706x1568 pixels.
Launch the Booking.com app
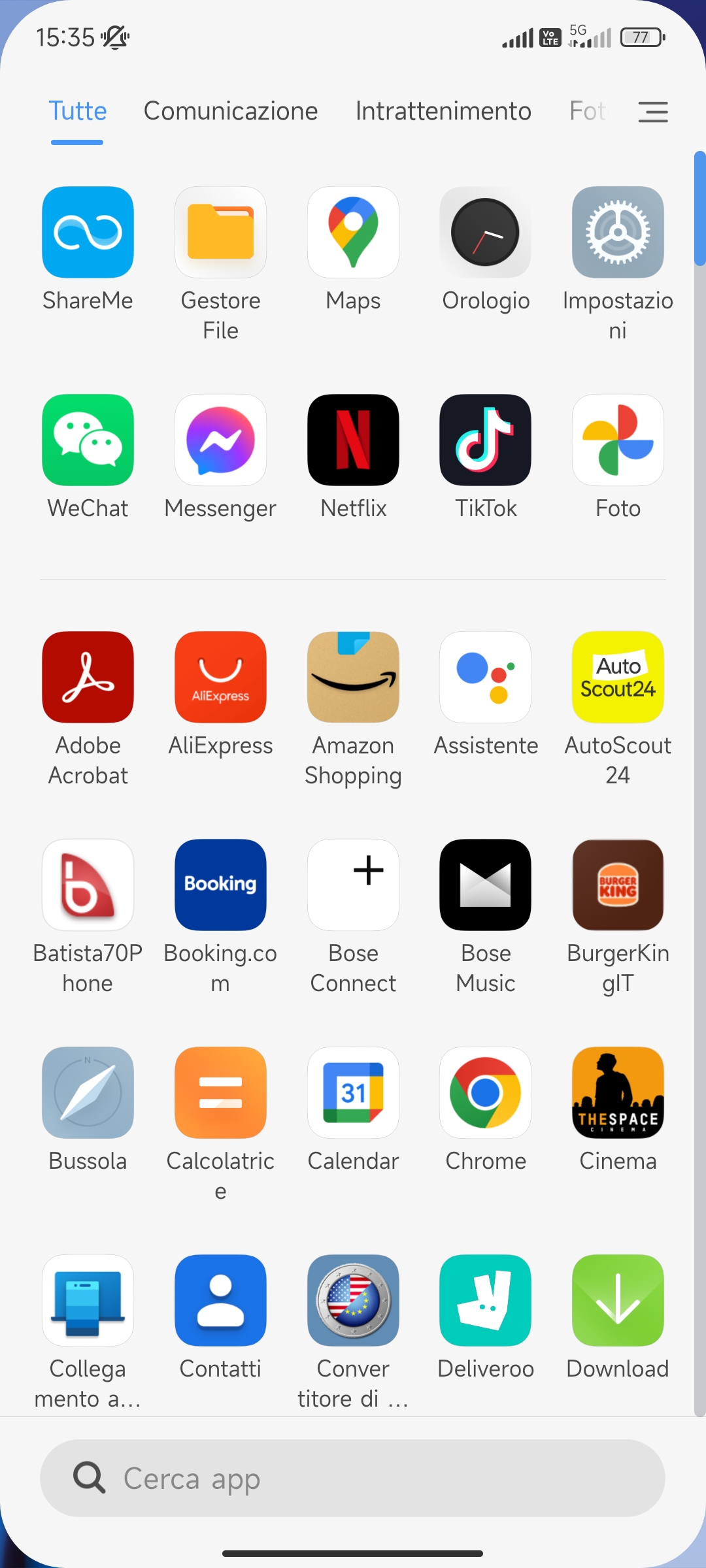[220, 885]
